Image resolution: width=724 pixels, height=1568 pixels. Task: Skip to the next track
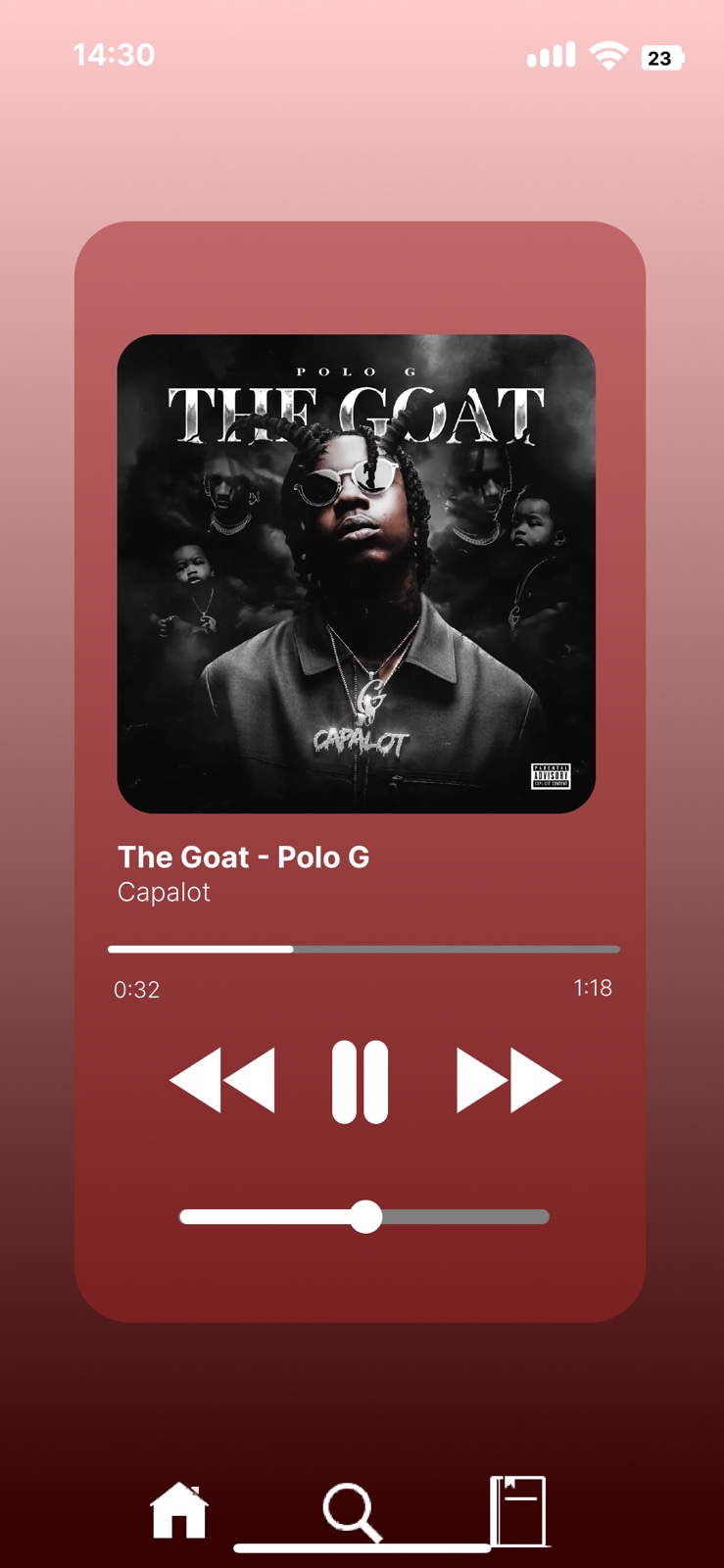pos(508,1081)
